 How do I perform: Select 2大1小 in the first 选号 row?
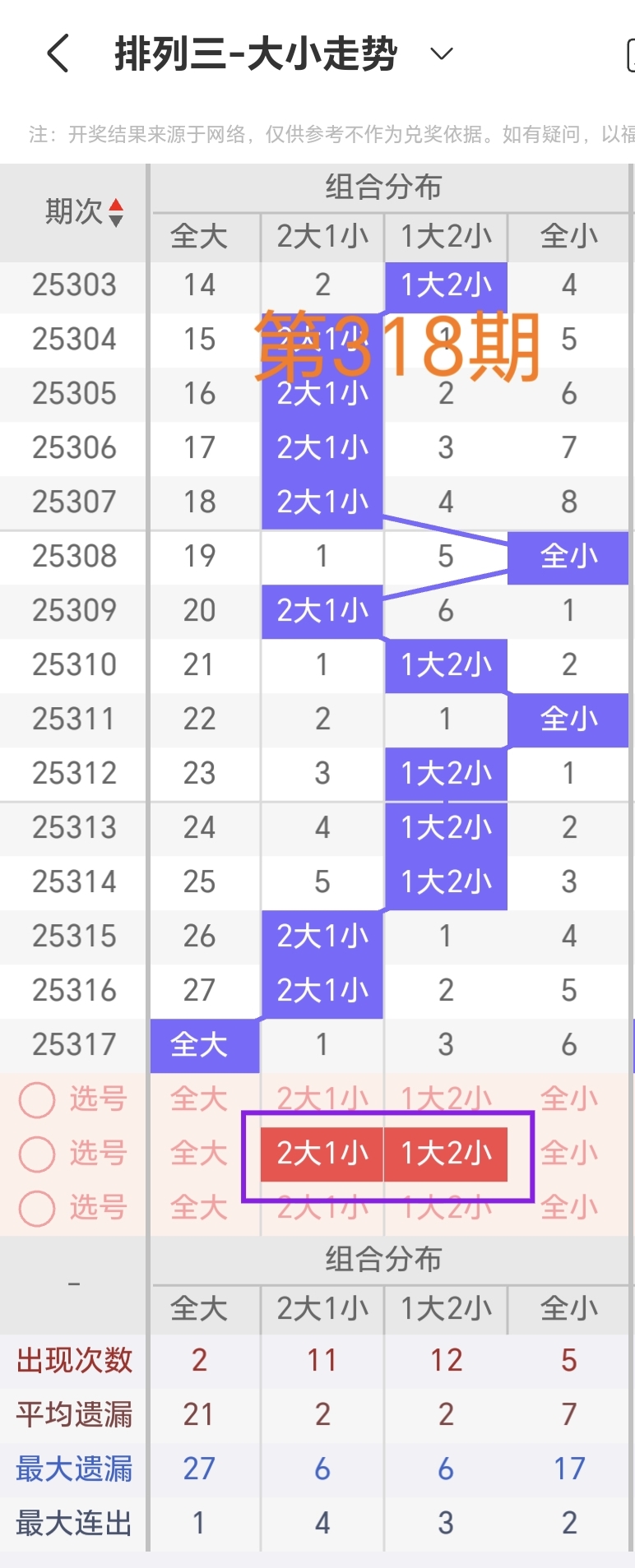pos(322,1099)
